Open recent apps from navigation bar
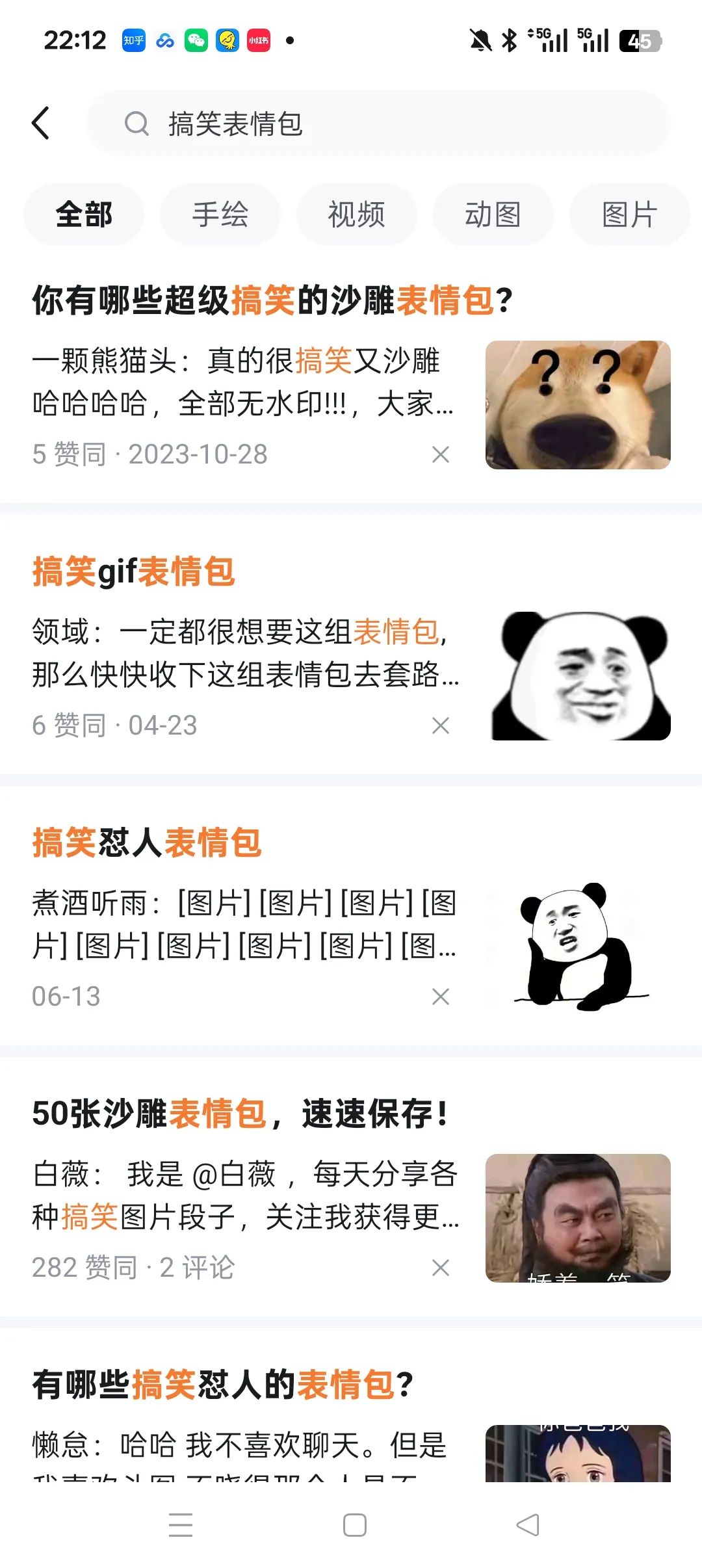 [x=181, y=1525]
